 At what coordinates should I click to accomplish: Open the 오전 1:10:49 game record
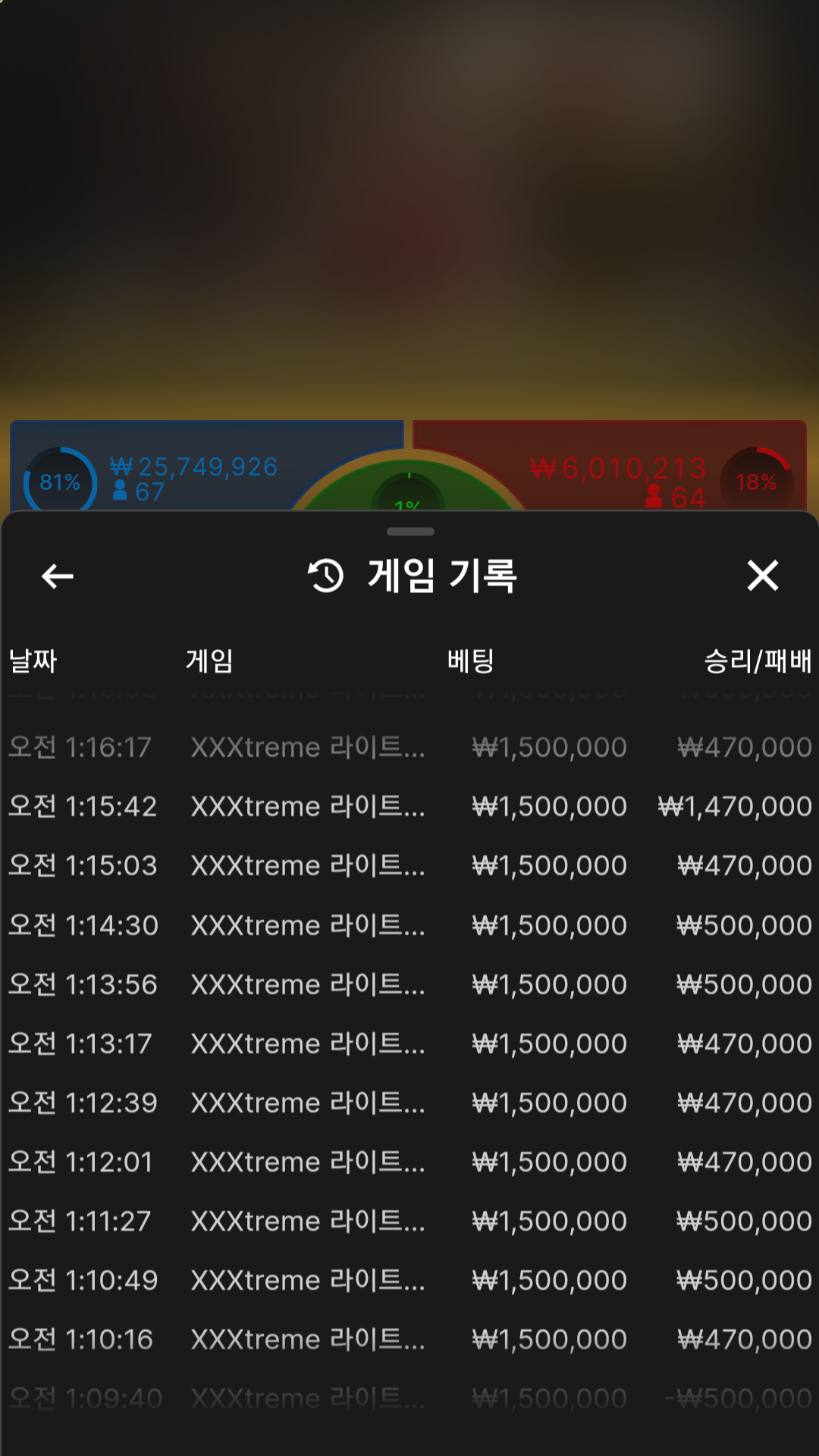click(409, 1280)
